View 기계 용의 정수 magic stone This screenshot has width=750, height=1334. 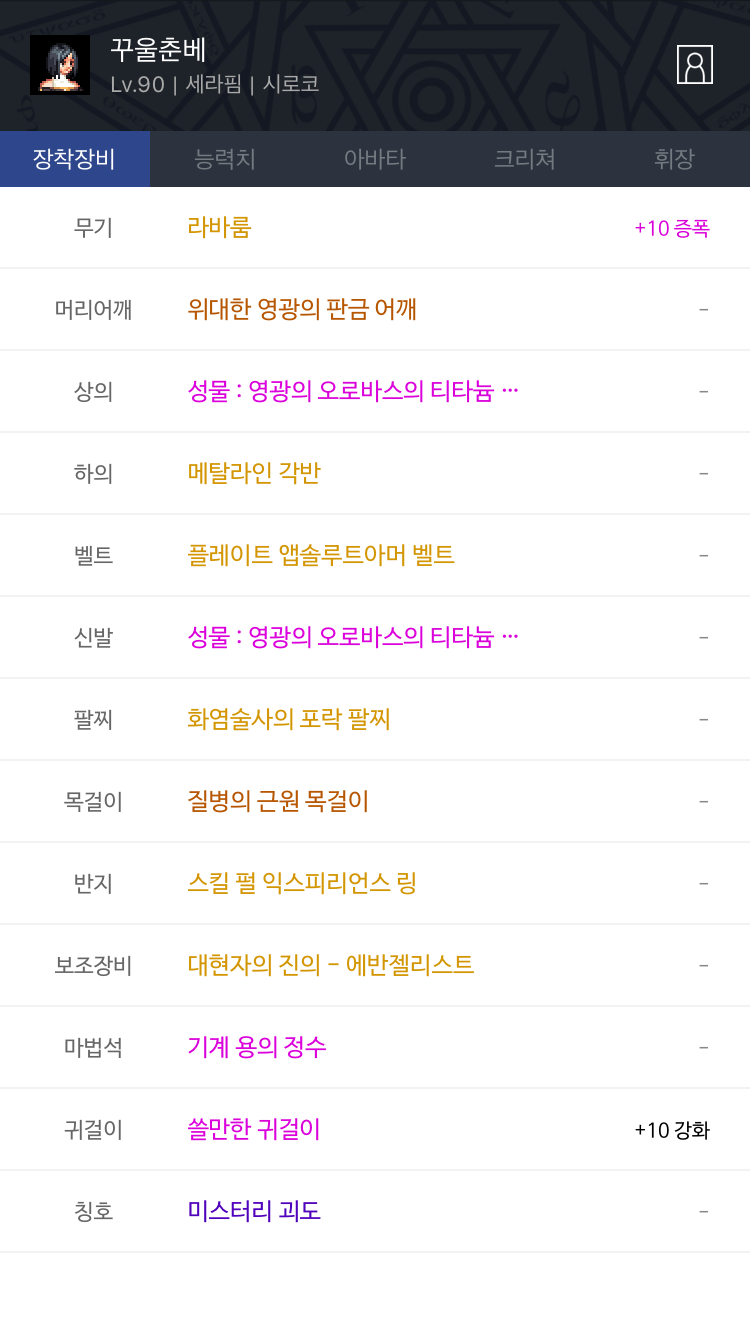pyautogui.click(x=375, y=1047)
